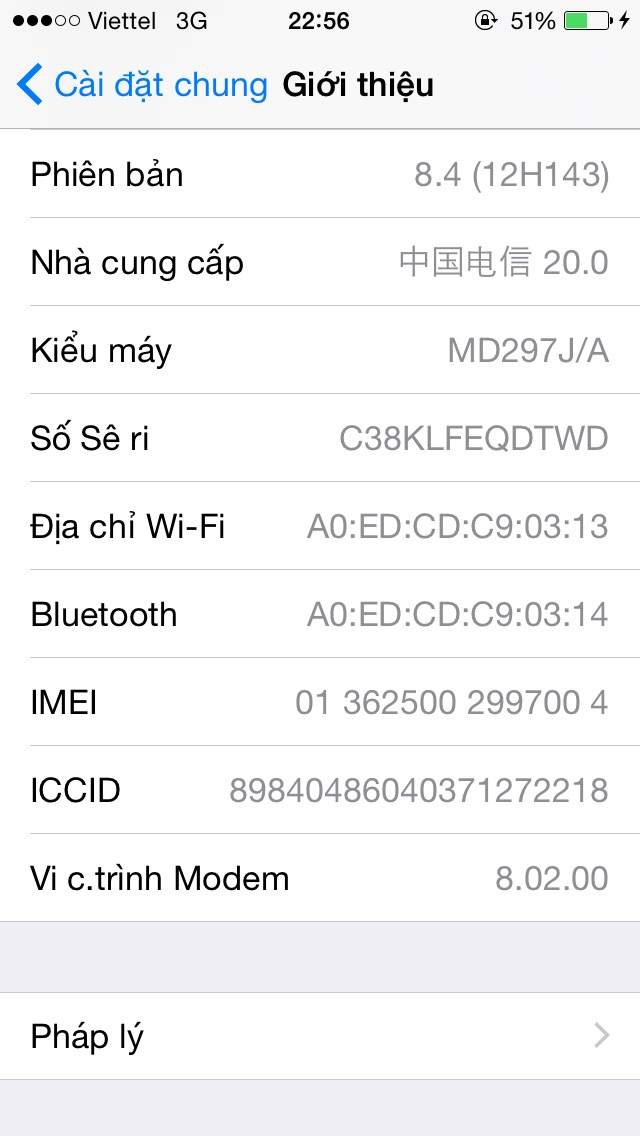The height and width of the screenshot is (1136, 640).
Task: Tap the Phiên bản row to toggle the build number
Action: [320, 174]
